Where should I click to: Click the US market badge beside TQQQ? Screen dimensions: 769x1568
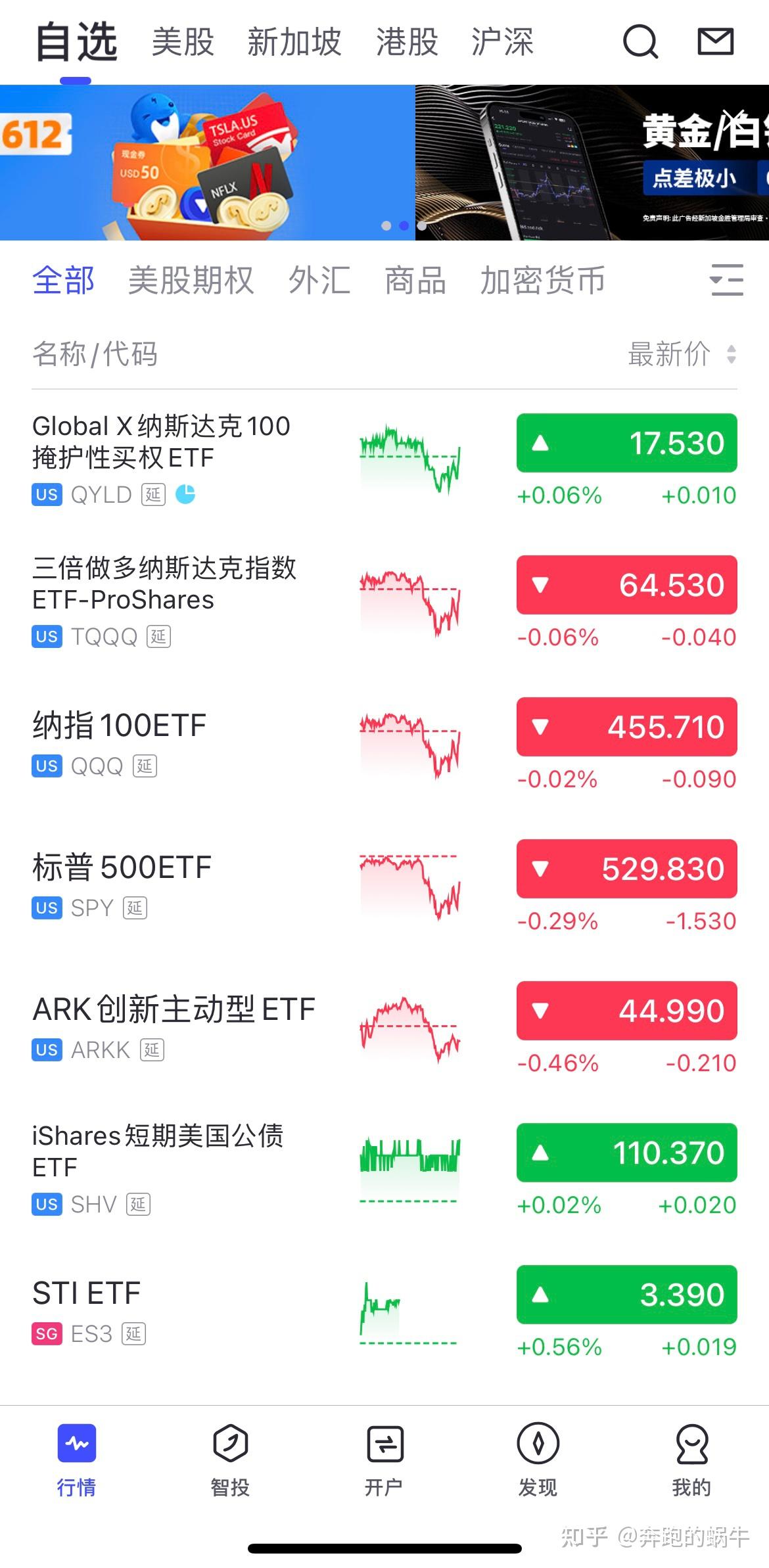(45, 636)
